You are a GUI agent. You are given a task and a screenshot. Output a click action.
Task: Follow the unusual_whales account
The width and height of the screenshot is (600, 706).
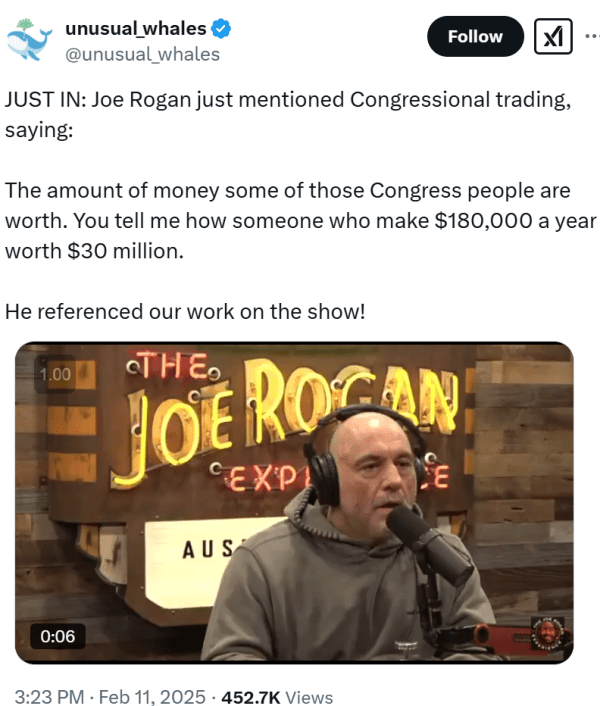click(475, 37)
